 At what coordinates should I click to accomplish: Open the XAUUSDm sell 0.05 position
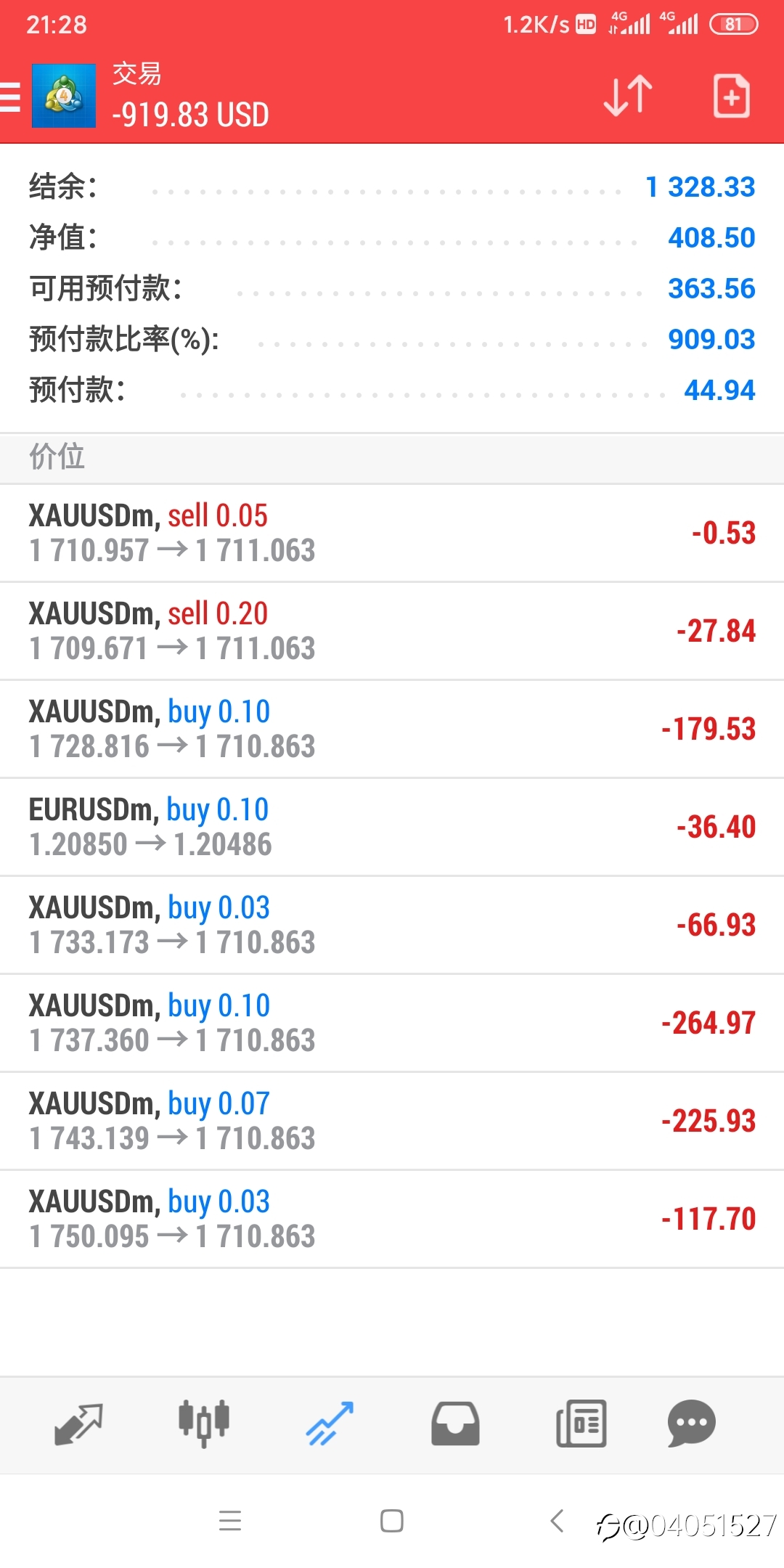pyautogui.click(x=392, y=533)
